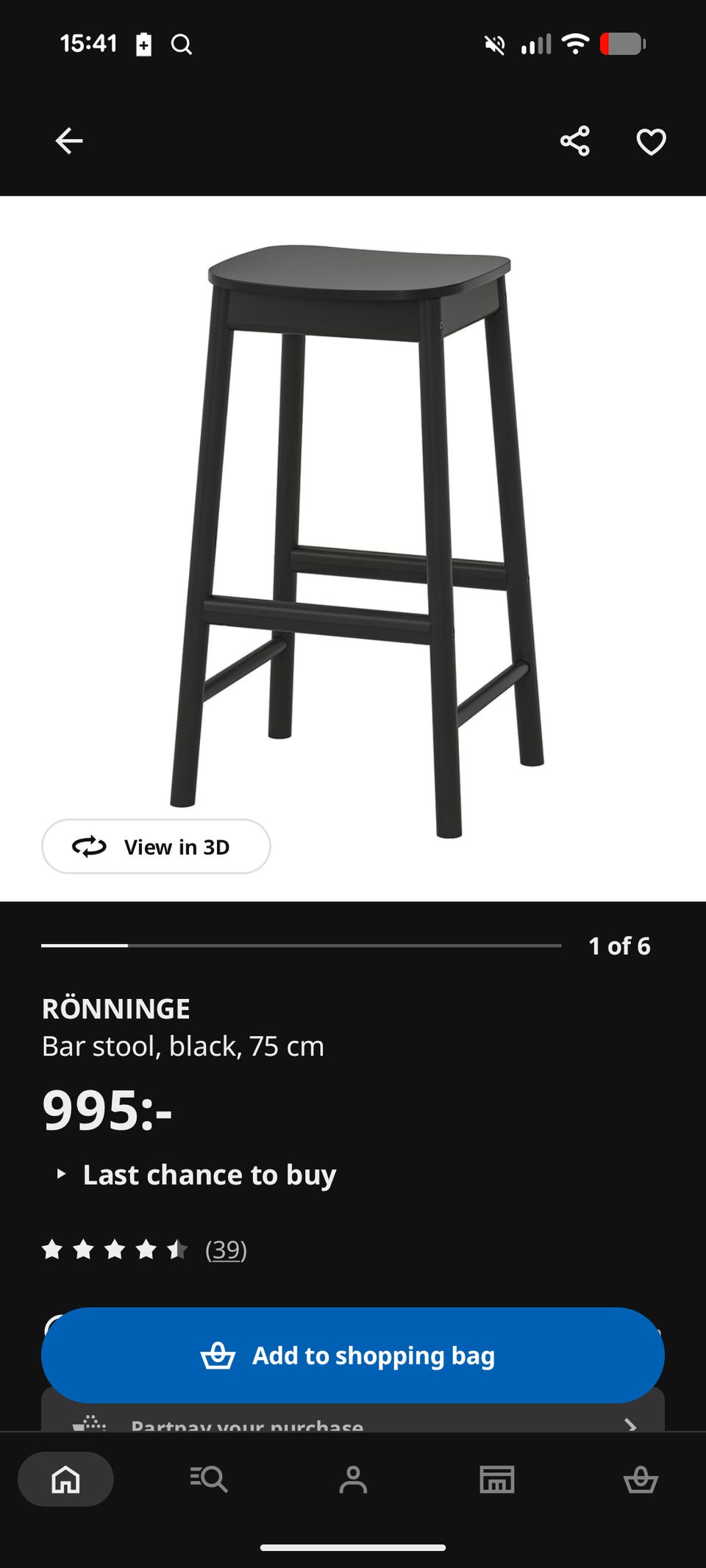This screenshot has height=1568, width=706.
Task: Go back to the previous screen
Action: click(69, 140)
